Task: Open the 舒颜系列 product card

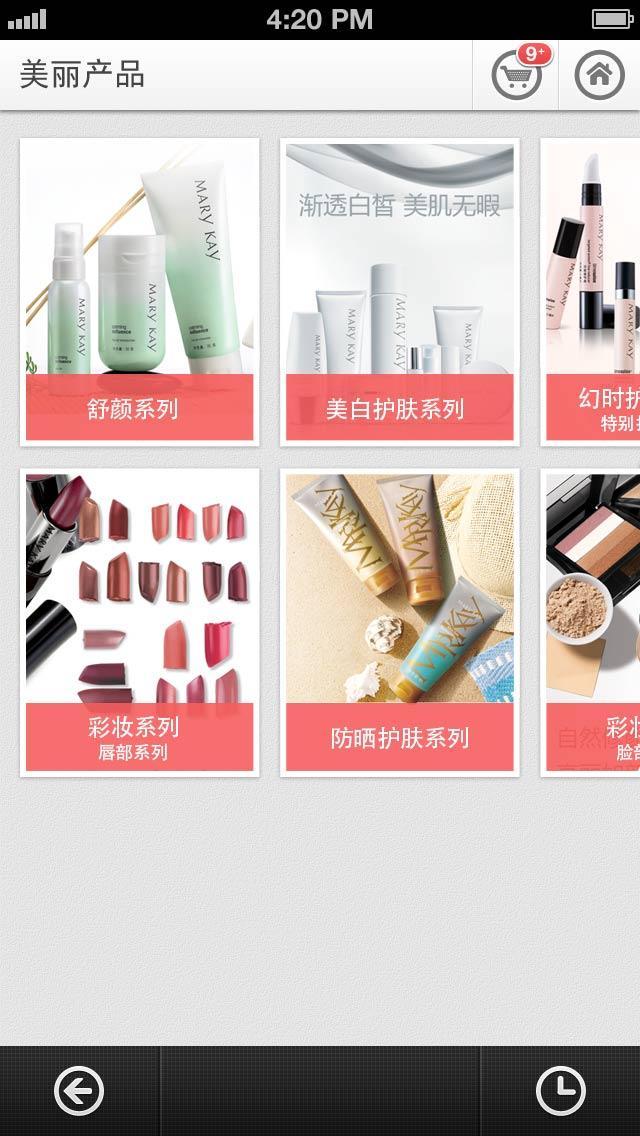Action: click(x=139, y=291)
